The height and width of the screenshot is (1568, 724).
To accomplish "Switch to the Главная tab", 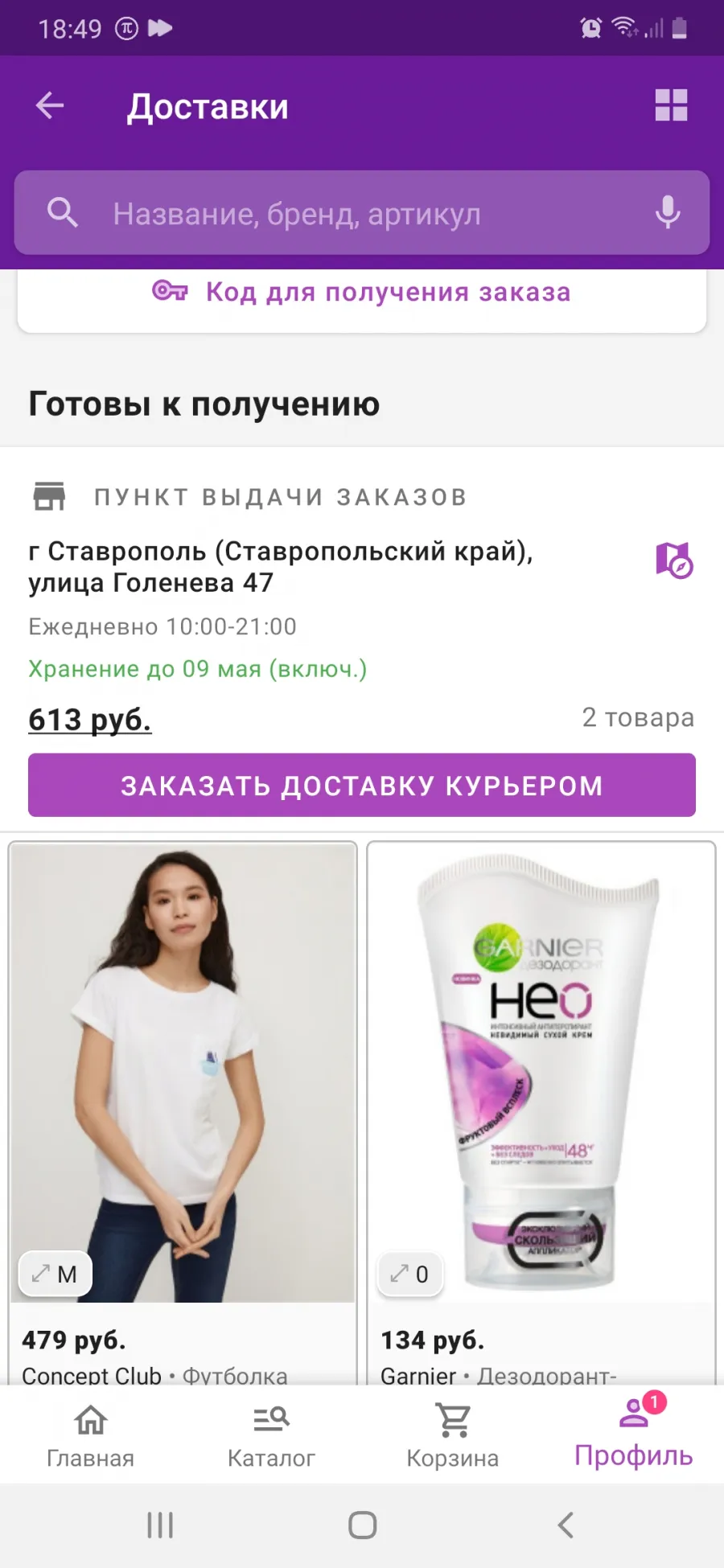I will 90,1435.
